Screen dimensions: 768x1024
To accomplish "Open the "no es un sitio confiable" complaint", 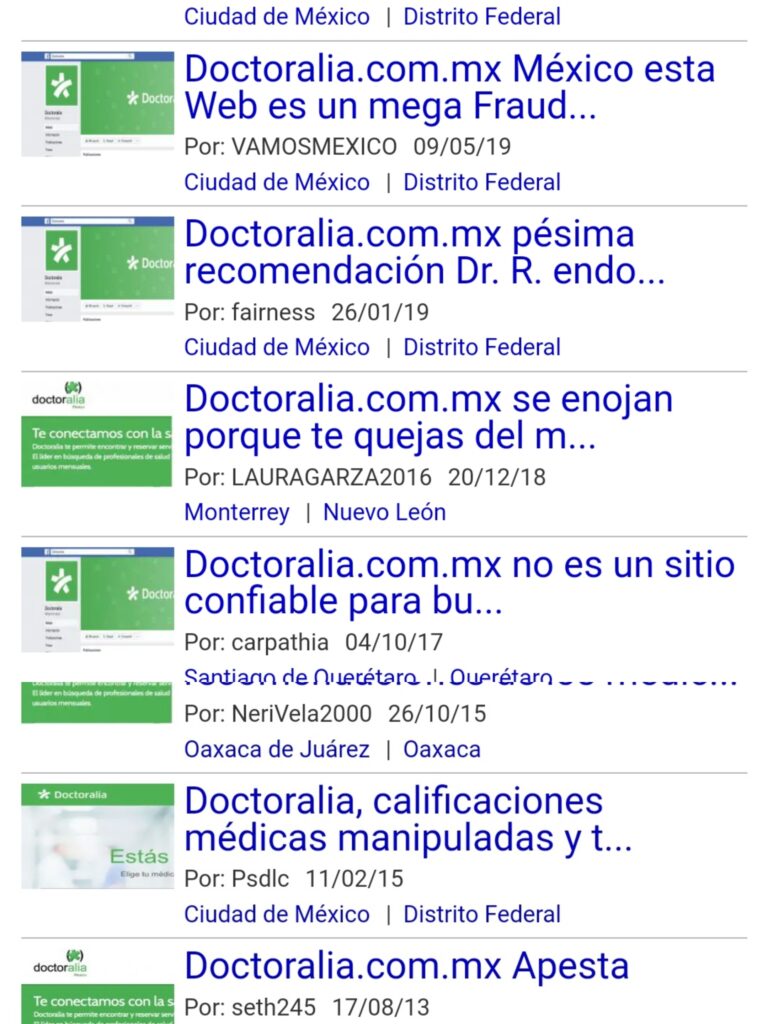I will (459, 582).
